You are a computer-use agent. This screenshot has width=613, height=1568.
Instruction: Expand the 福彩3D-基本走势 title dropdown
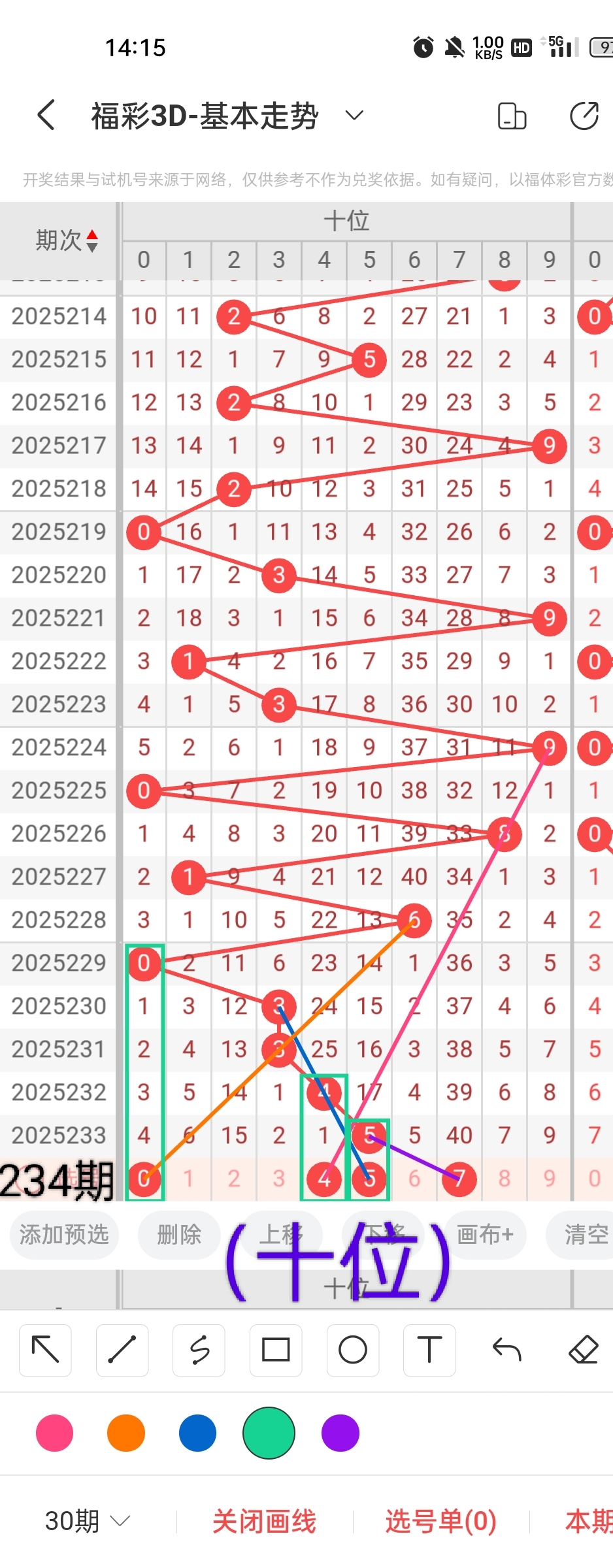point(354,116)
